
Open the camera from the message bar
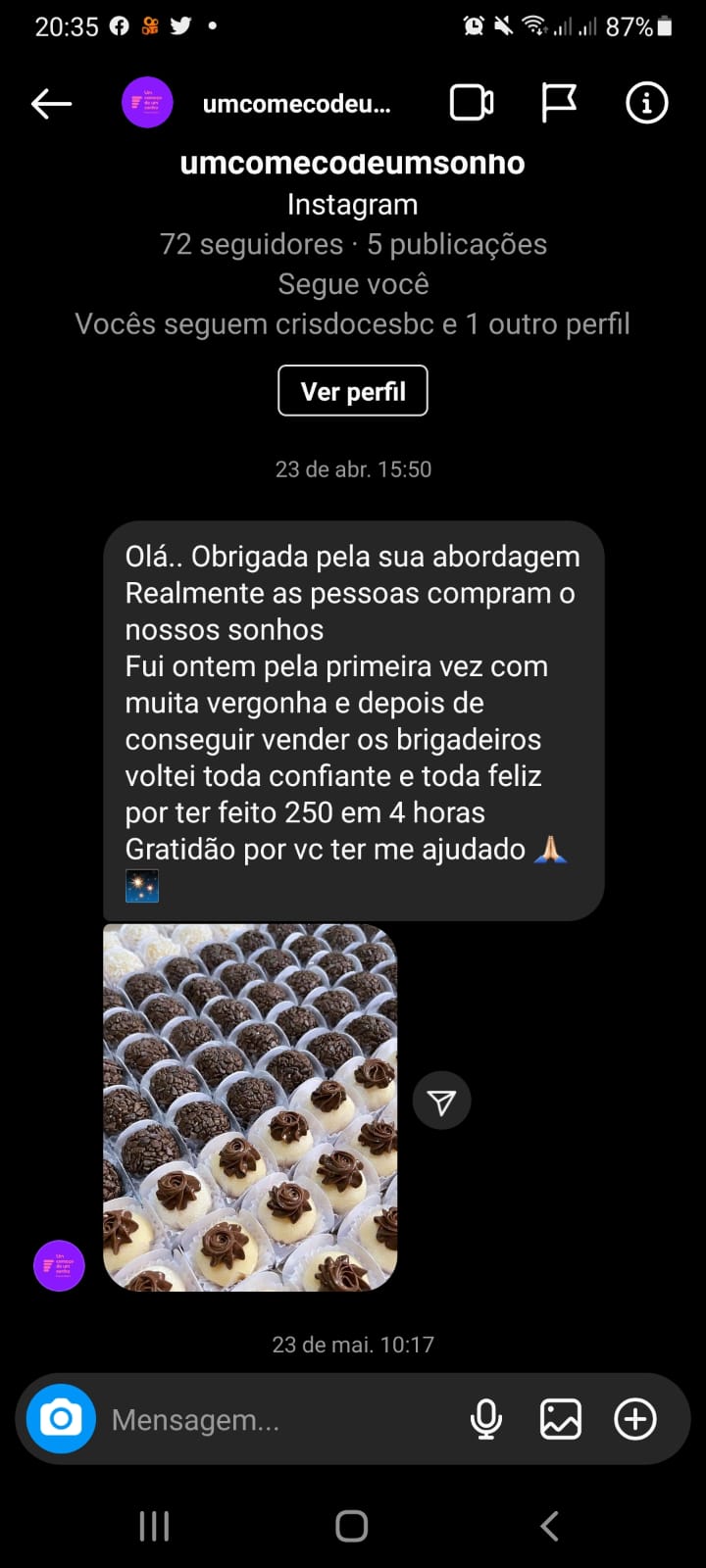(x=61, y=1419)
